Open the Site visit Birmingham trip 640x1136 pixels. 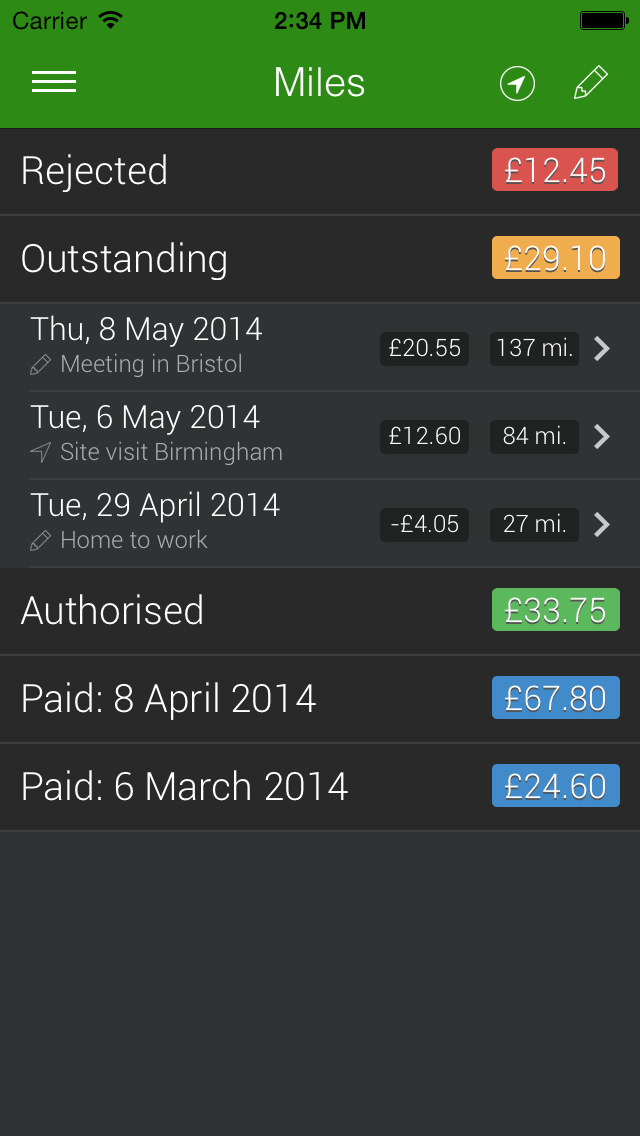point(320,435)
